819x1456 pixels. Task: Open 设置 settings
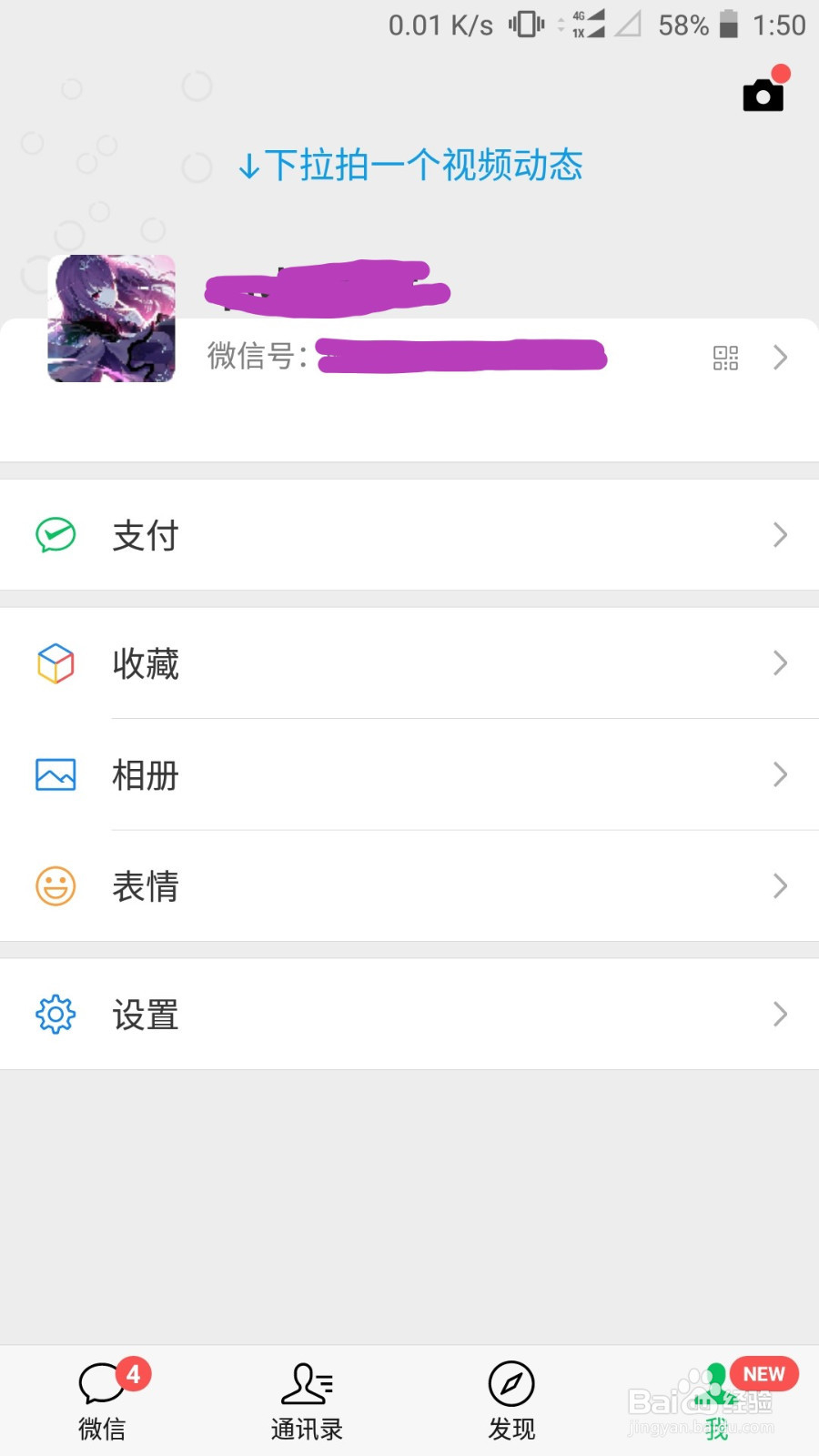click(x=409, y=1014)
